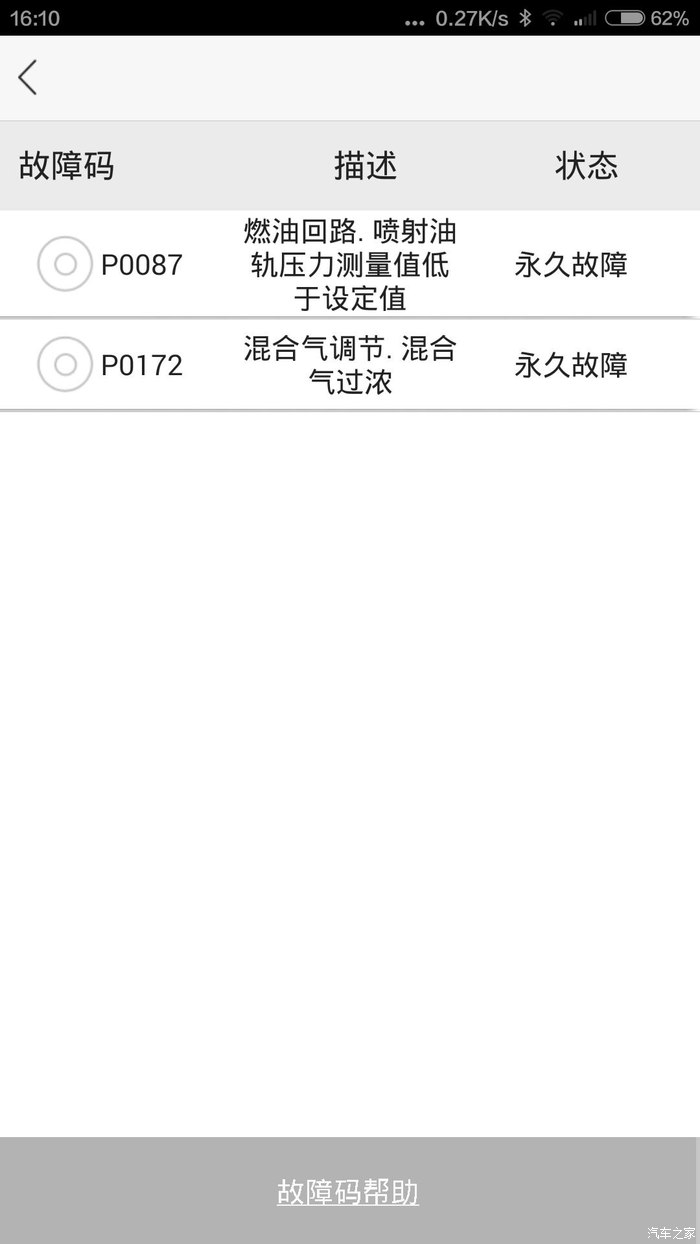Select the radio button for code P0172
The height and width of the screenshot is (1244, 700).
tap(65, 364)
